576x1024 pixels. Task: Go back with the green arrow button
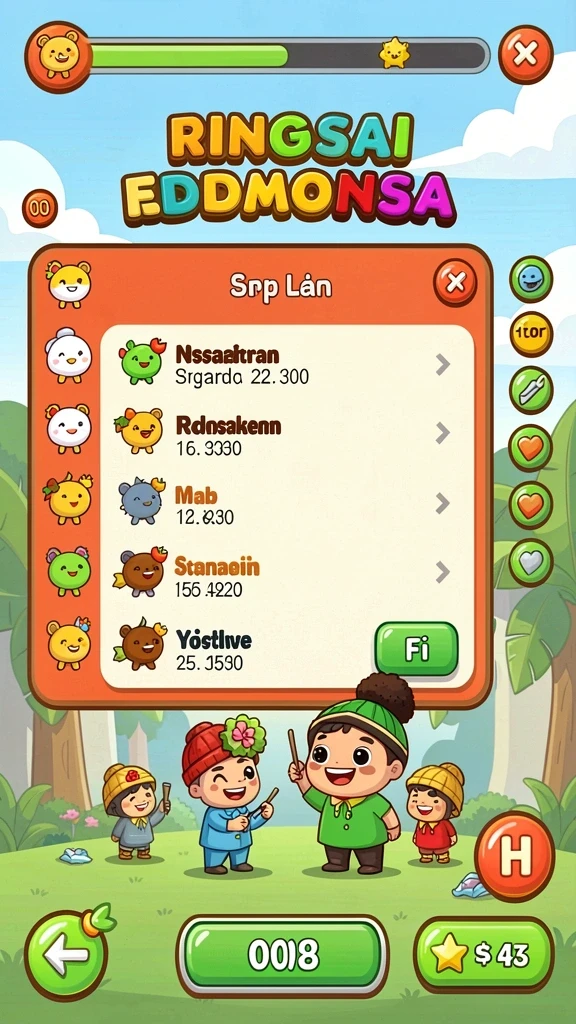67,955
